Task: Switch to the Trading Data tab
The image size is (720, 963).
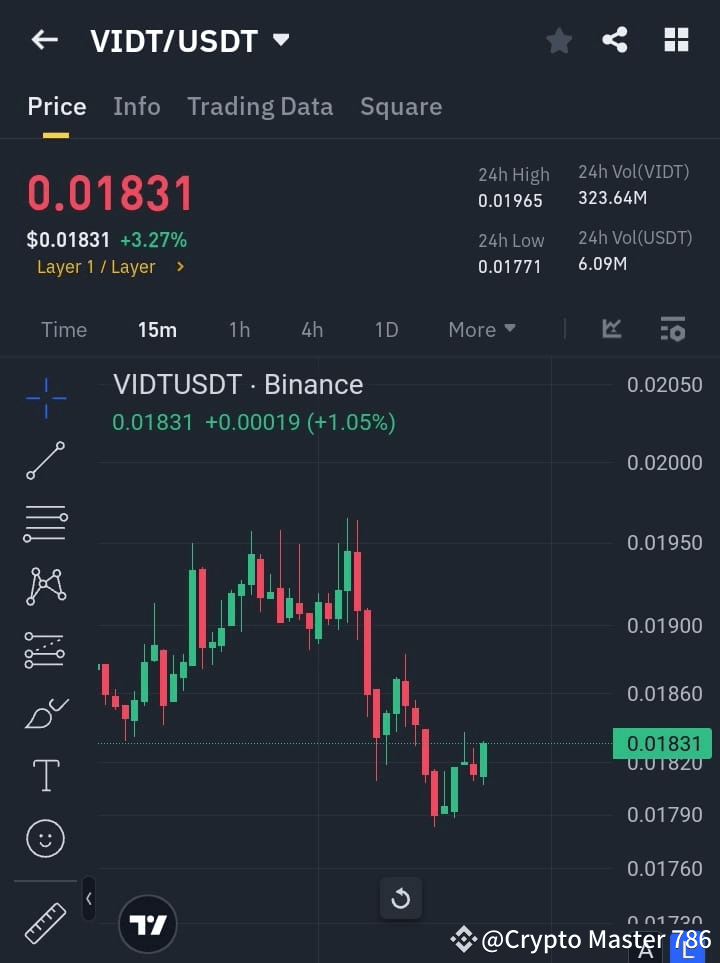Action: (x=260, y=106)
